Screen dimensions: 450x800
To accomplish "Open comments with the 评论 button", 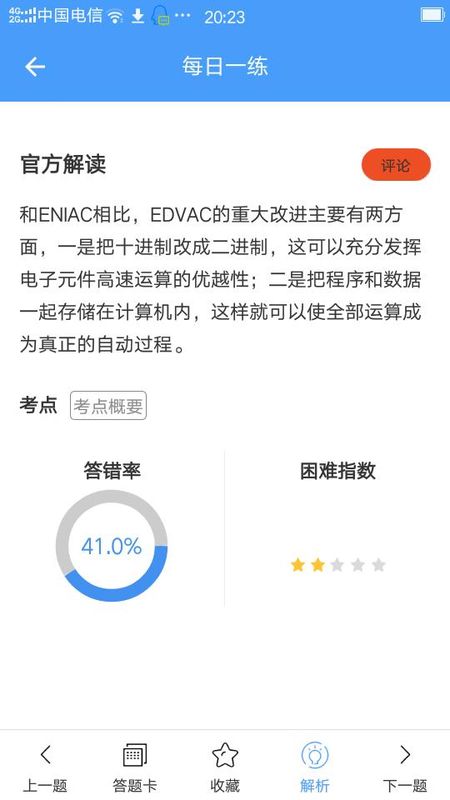I will 396,165.
